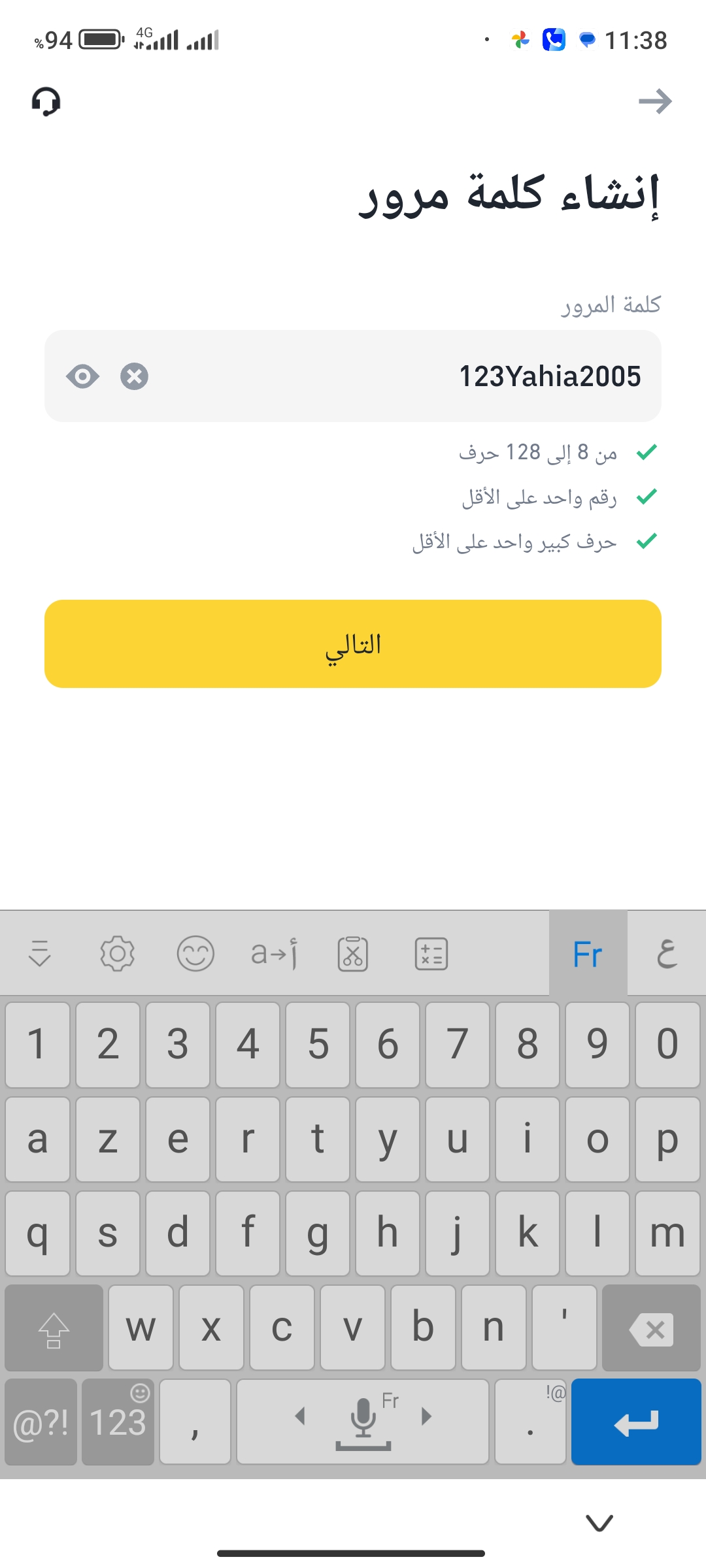Hide the keyboard with the bottom chevron
This screenshot has width=706, height=1568.
[x=599, y=1522]
